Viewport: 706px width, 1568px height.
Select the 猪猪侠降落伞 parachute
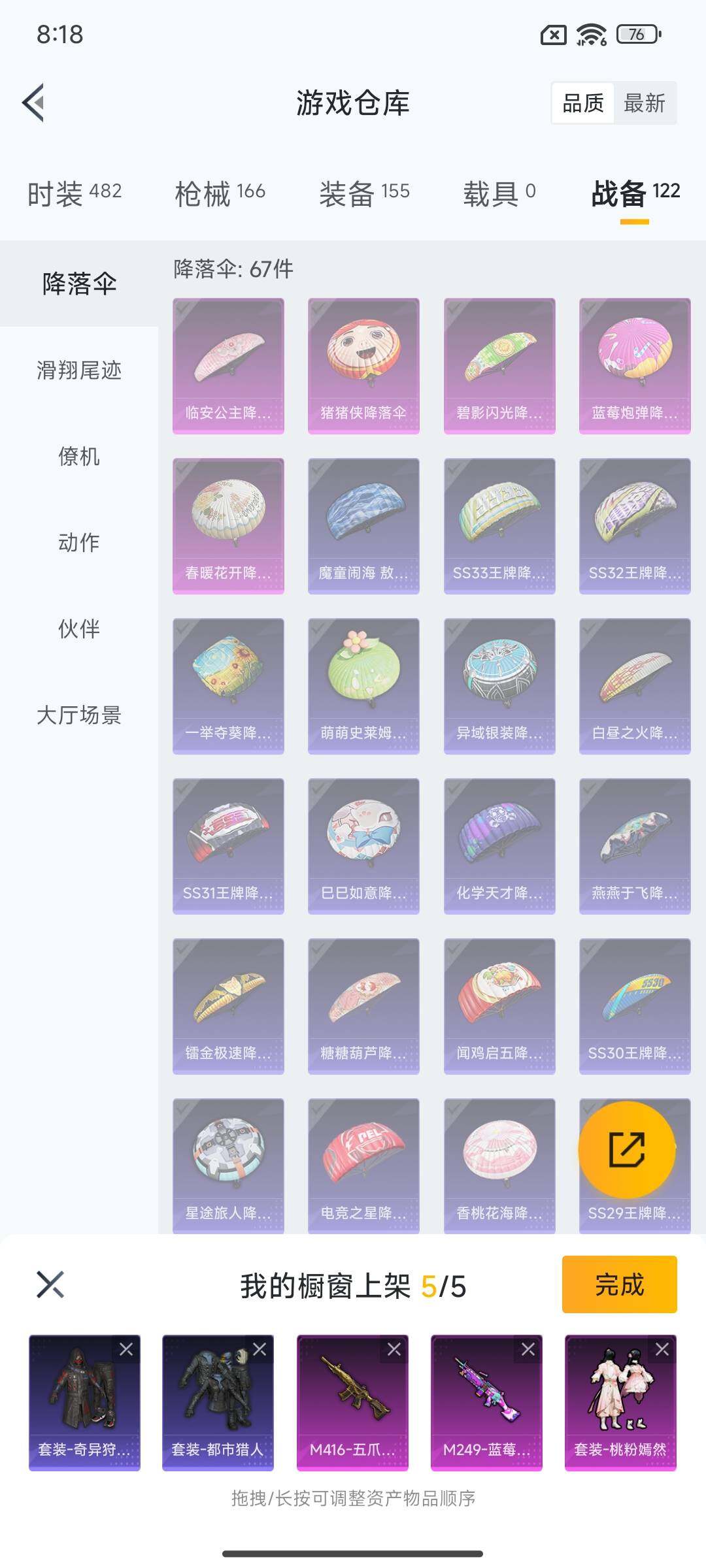click(363, 366)
